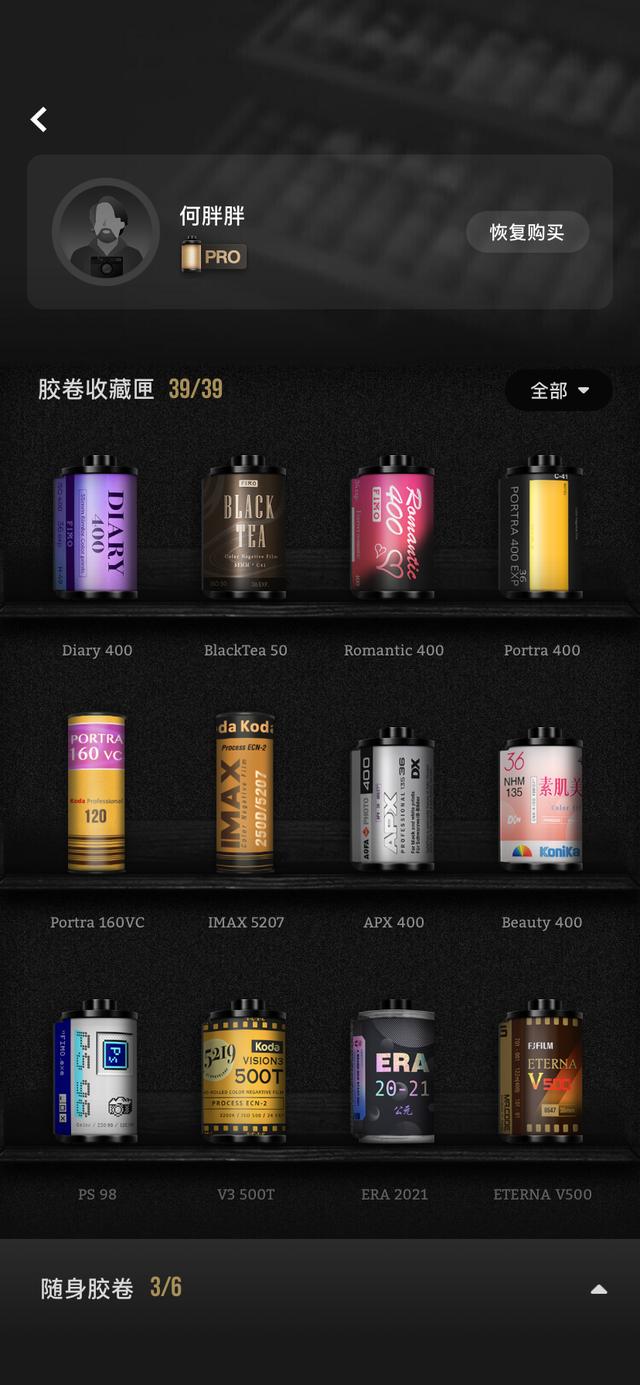Screen dimensions: 640x1385
Task: Choose the BlackTea 50 film roll
Action: pos(245,528)
